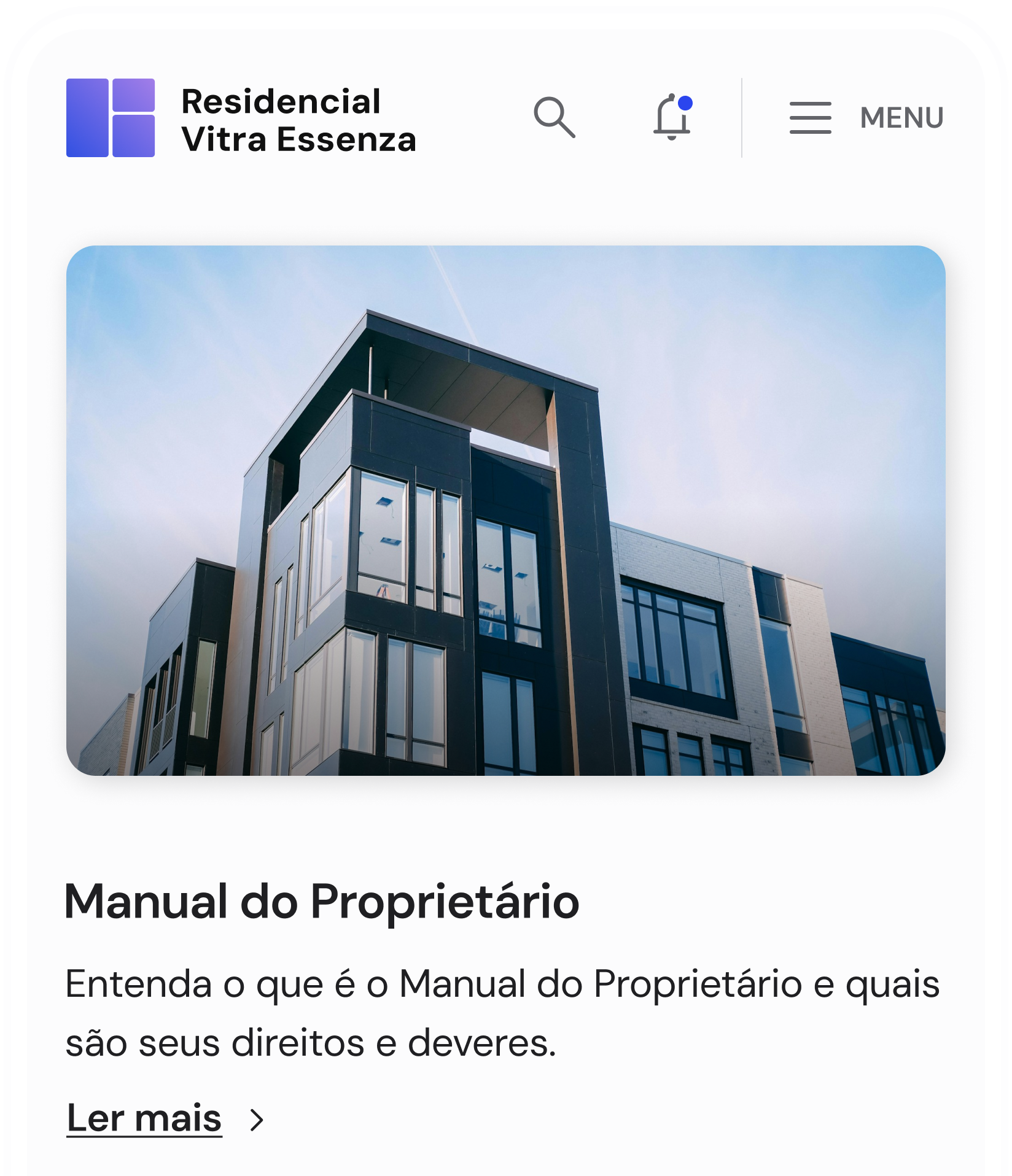Open the notifications bell
The height and width of the screenshot is (1176, 1012).
click(672, 117)
